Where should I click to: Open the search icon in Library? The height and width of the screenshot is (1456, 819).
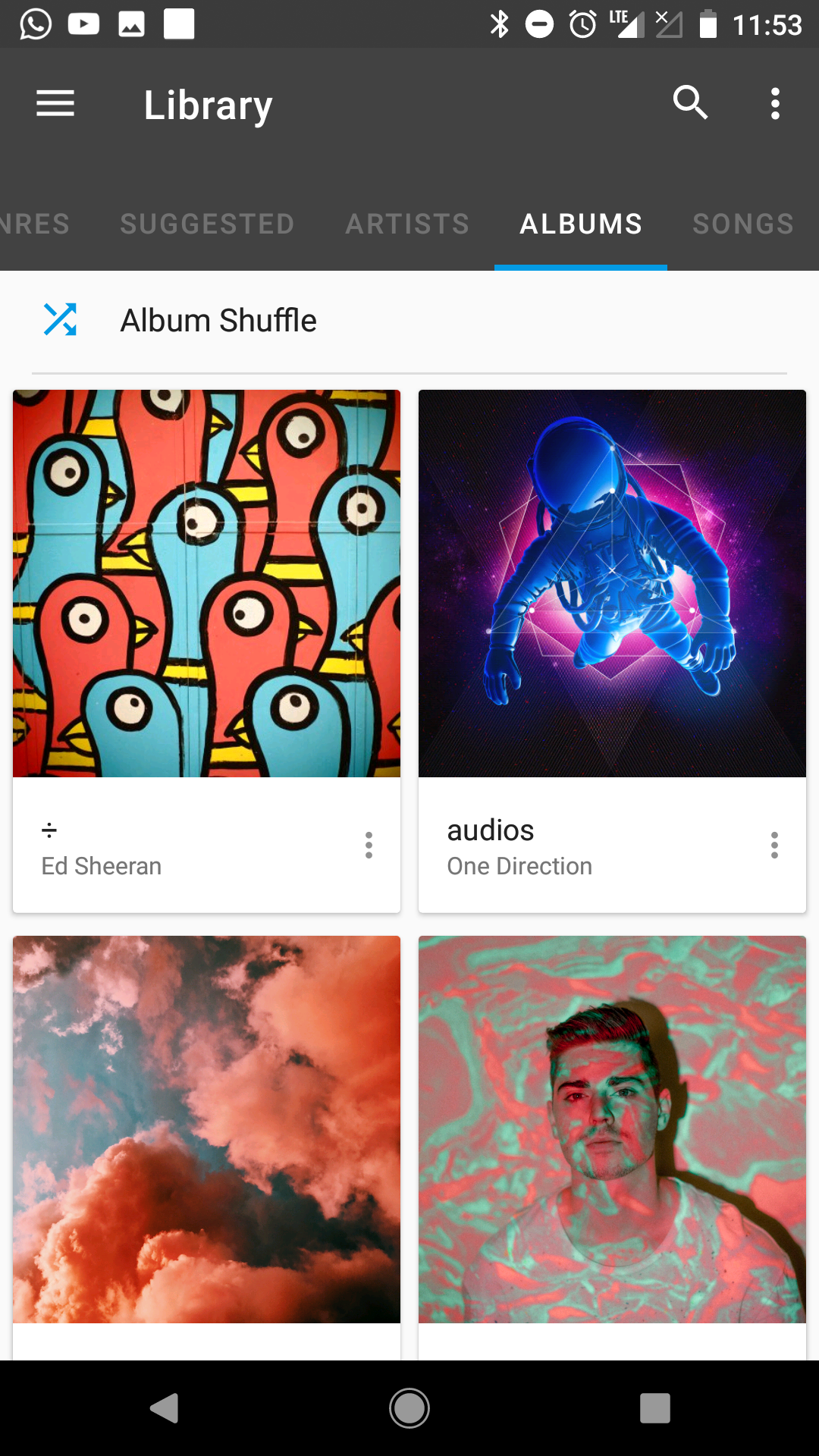[689, 103]
